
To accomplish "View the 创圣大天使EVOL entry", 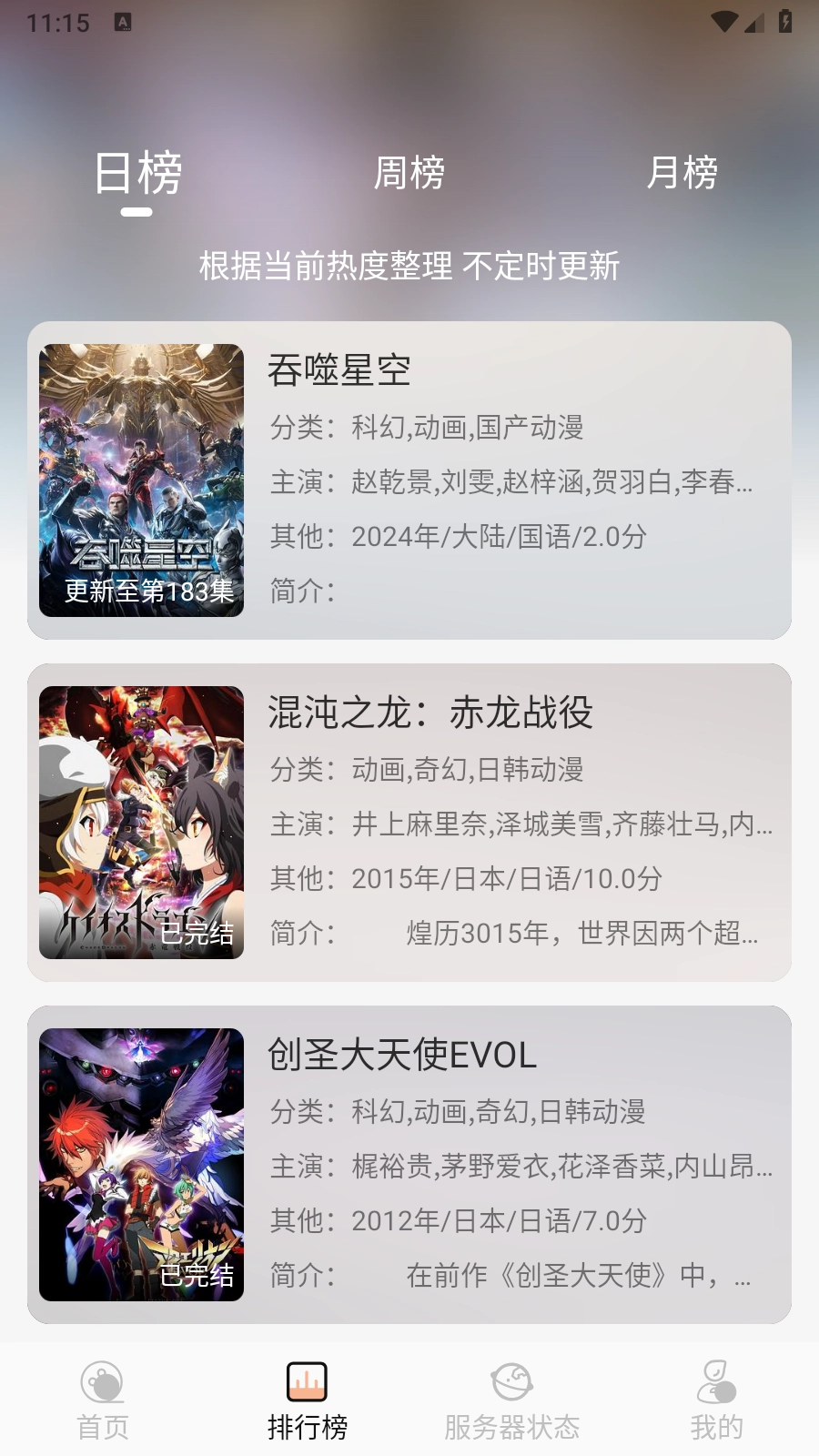I will pos(409,1165).
